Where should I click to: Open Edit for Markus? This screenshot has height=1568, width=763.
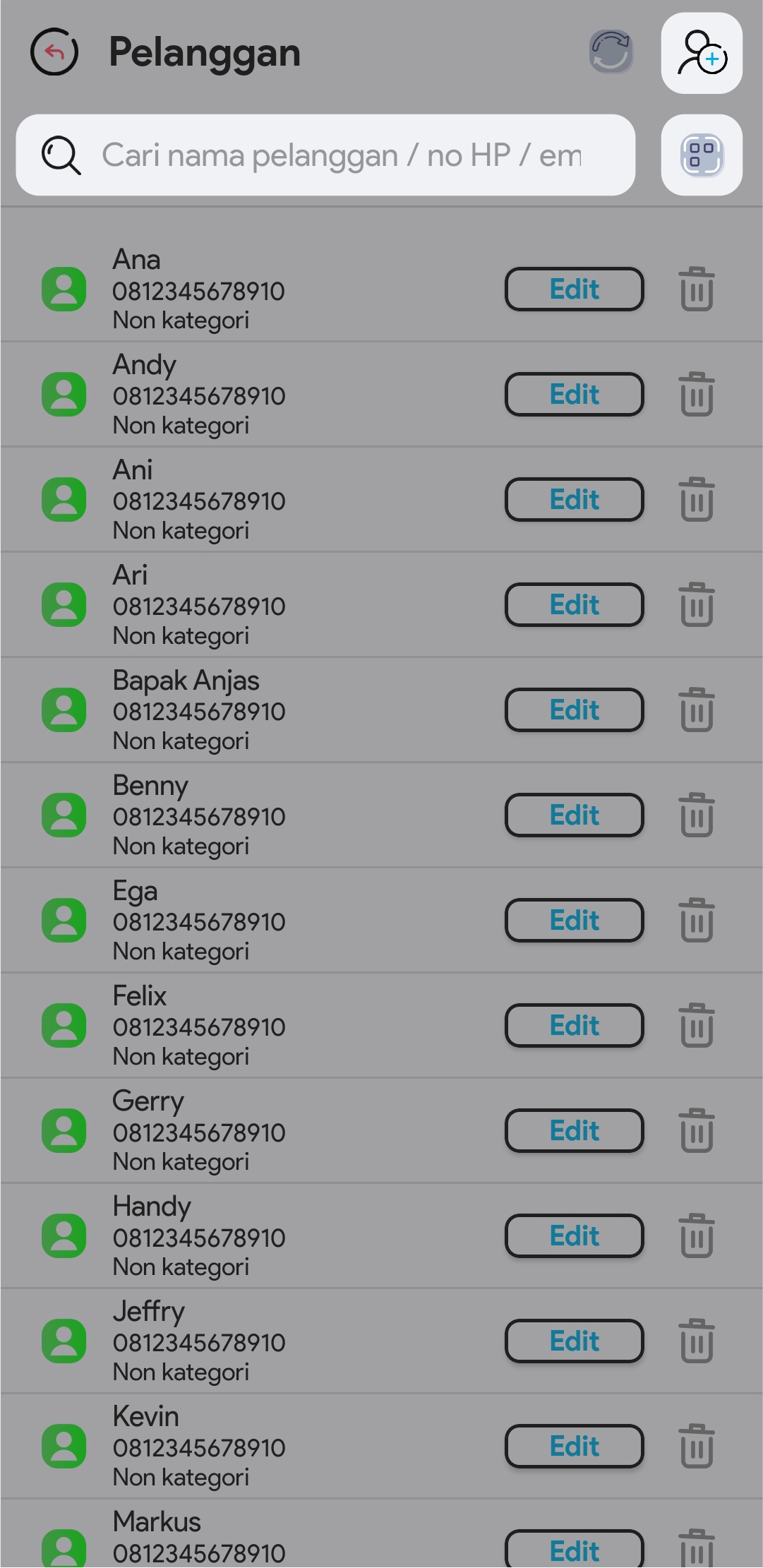coord(574,1550)
